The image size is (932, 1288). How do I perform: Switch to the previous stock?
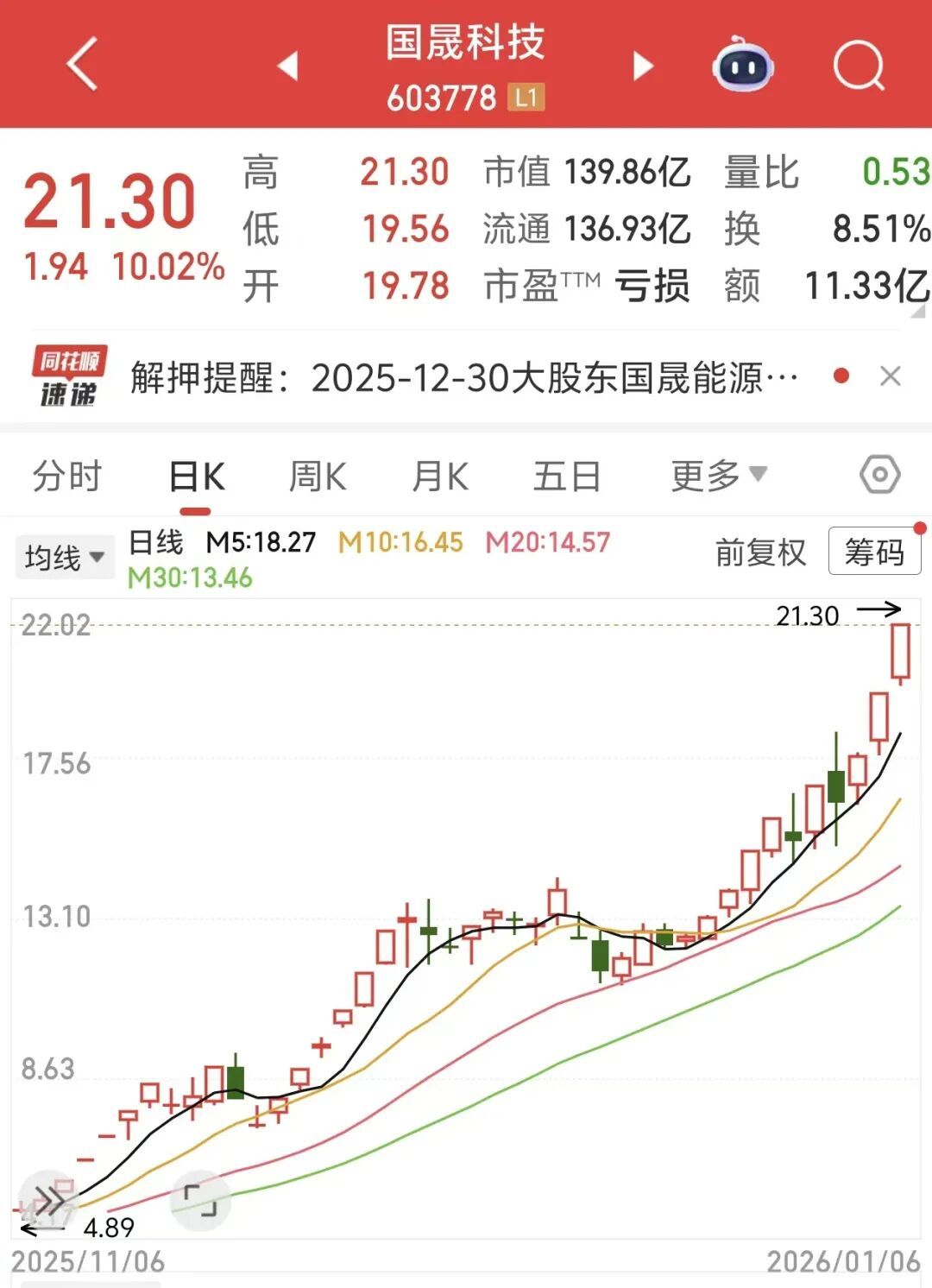pyautogui.click(x=288, y=66)
